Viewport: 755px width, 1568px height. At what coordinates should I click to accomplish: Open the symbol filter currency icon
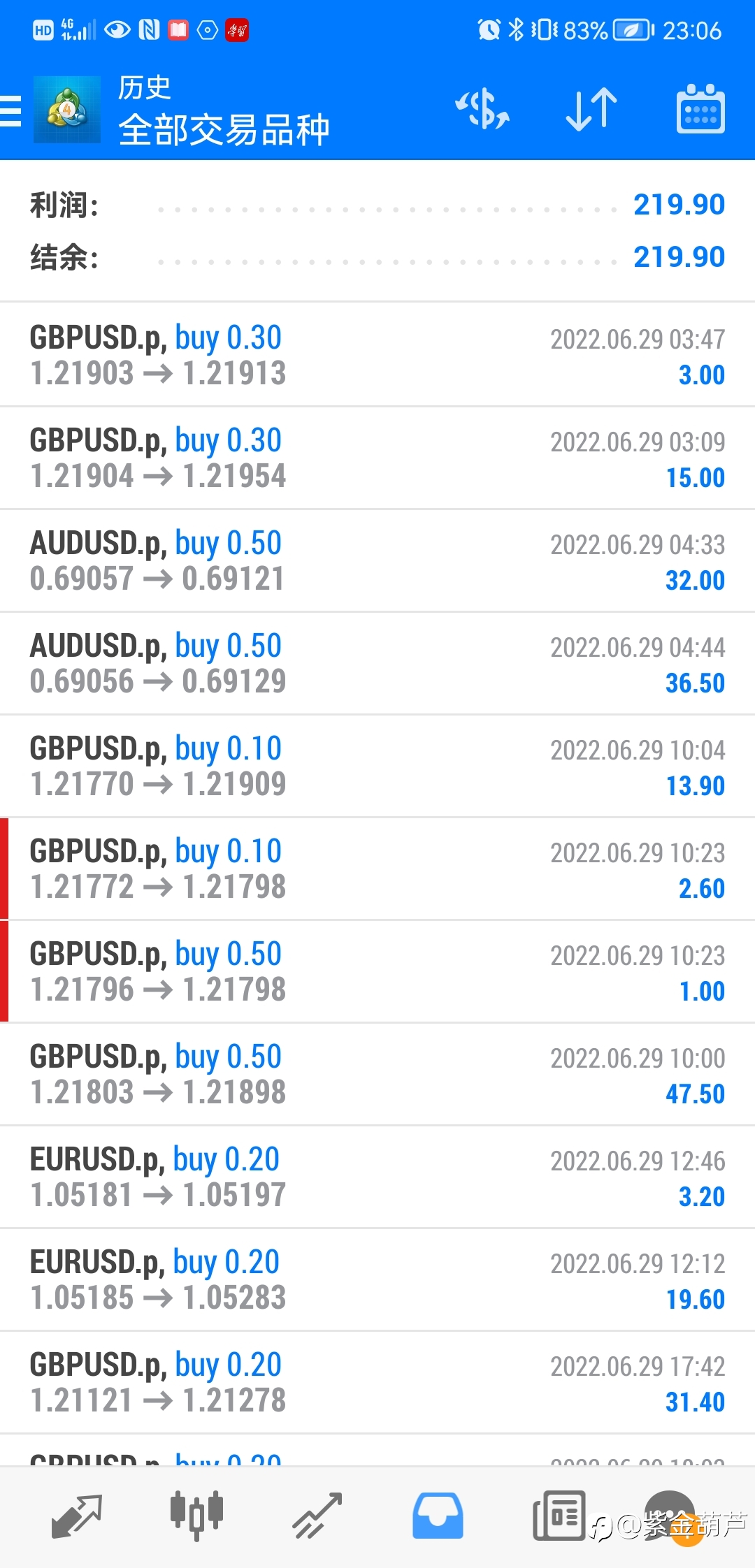point(482,110)
